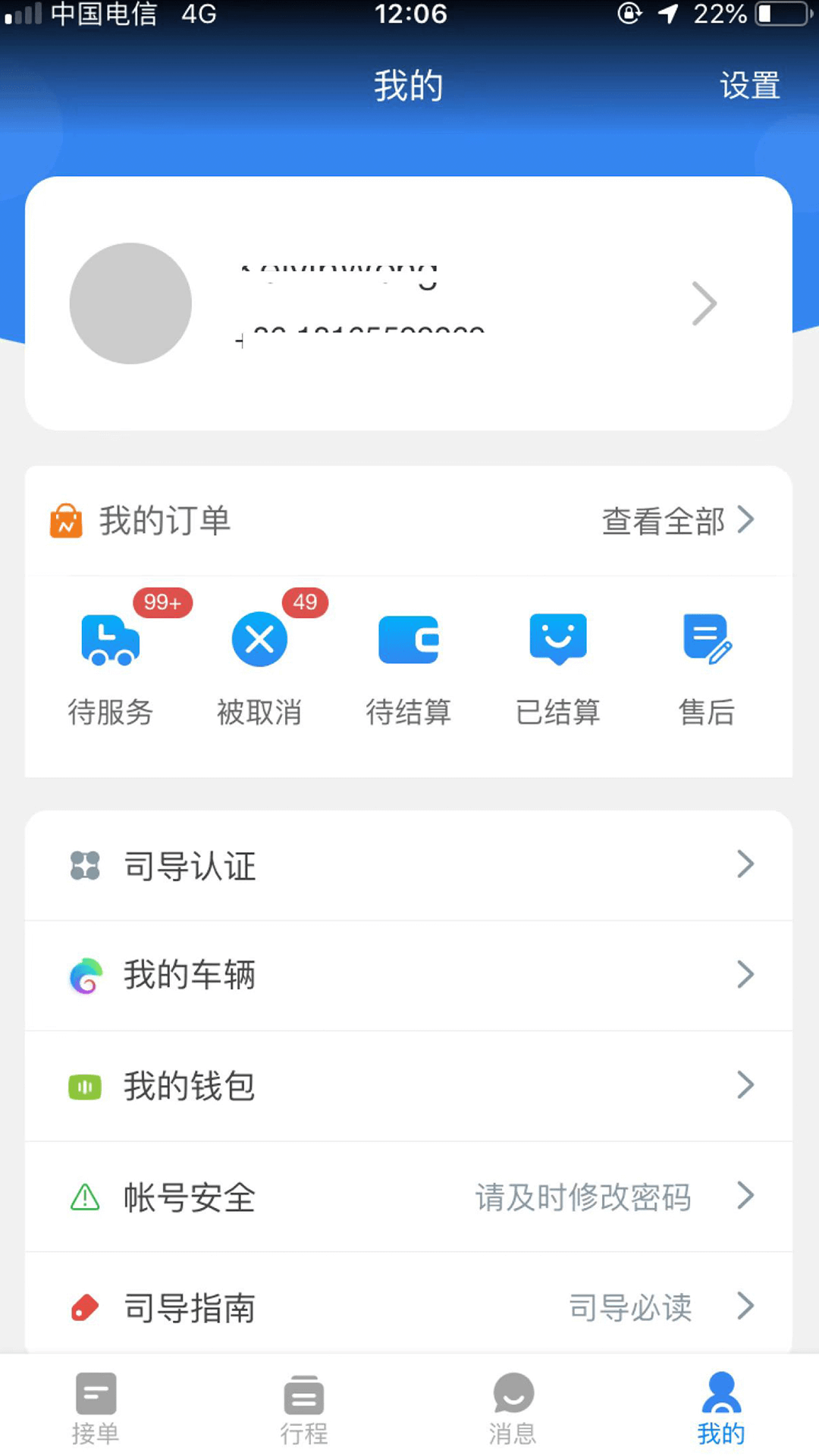Click the 我的钱包 wallet icon

(x=85, y=1086)
